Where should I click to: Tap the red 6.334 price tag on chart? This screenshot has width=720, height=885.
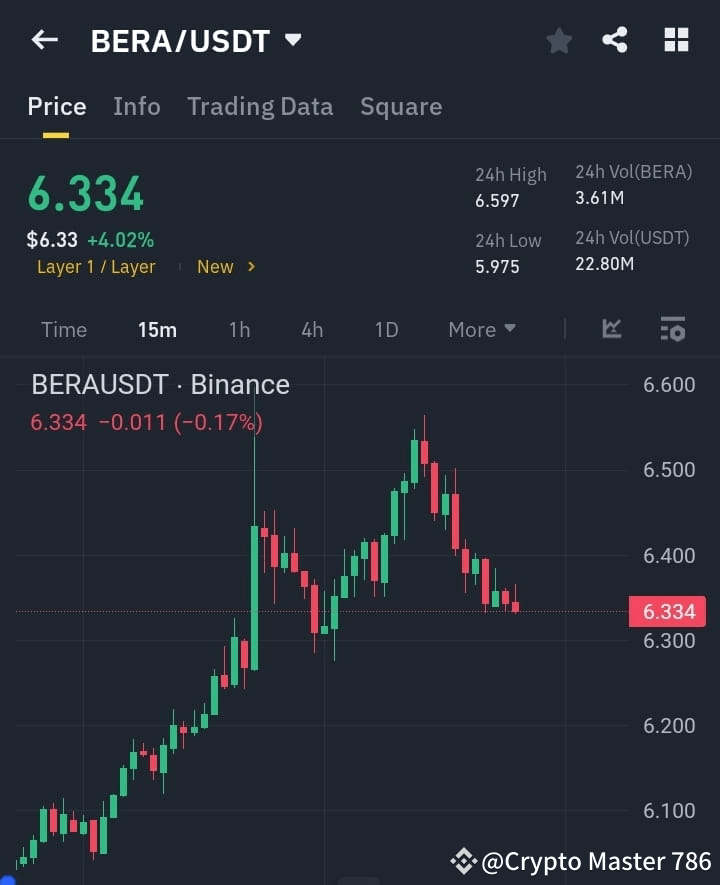pyautogui.click(x=667, y=611)
